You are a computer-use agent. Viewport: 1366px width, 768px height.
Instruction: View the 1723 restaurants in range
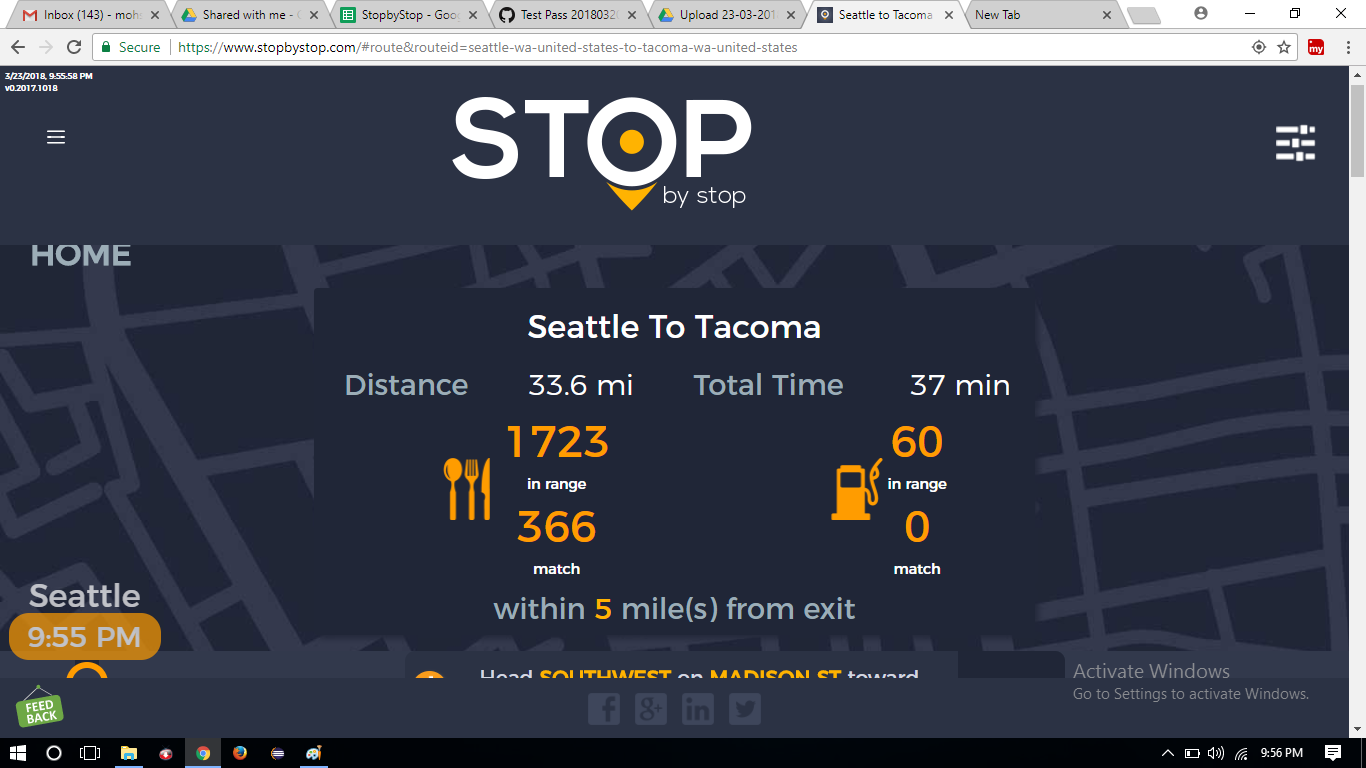point(557,442)
